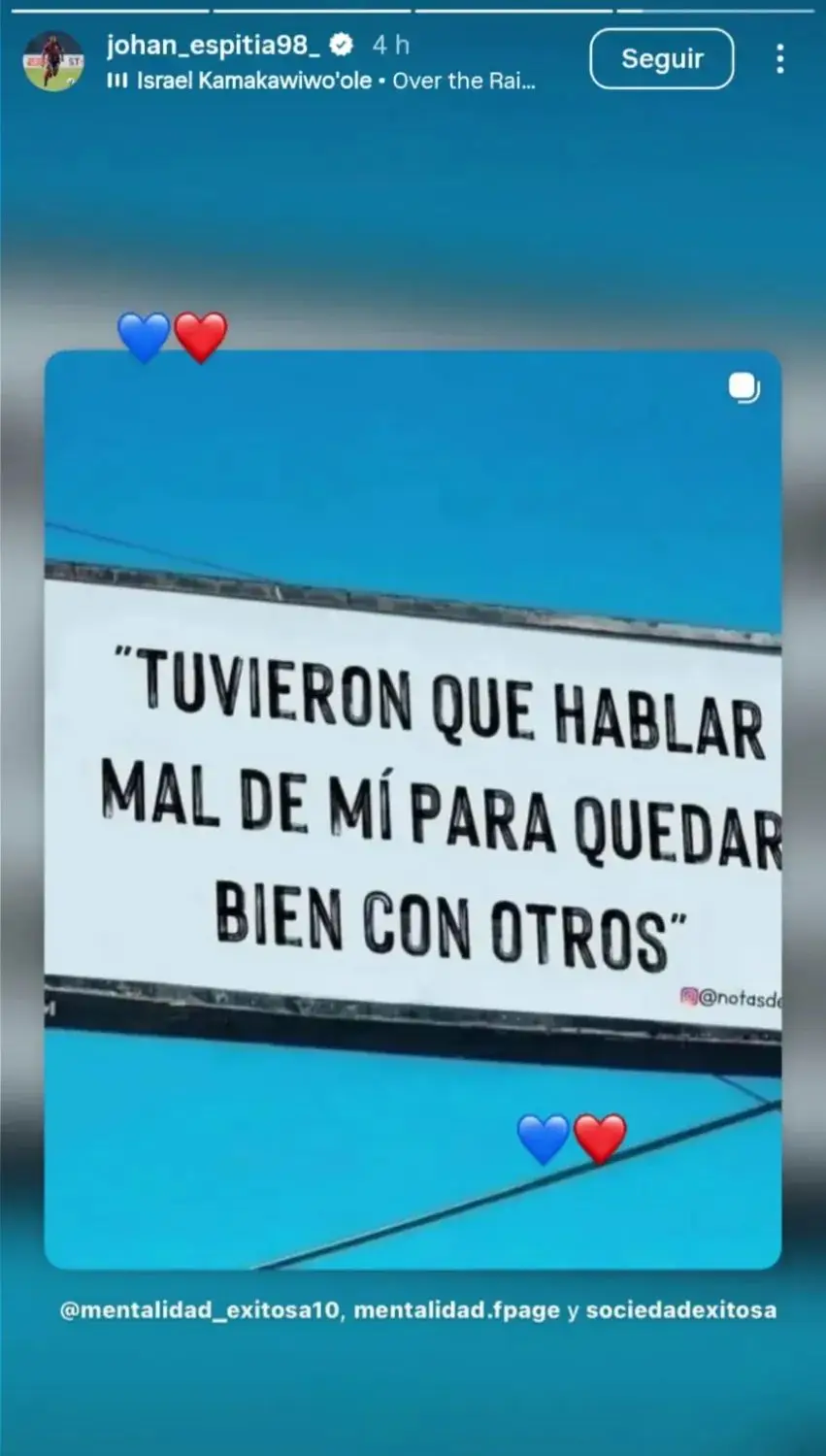Open johan_espitia98_ profile picture
Screen dimensions: 826x1456
coord(53,60)
